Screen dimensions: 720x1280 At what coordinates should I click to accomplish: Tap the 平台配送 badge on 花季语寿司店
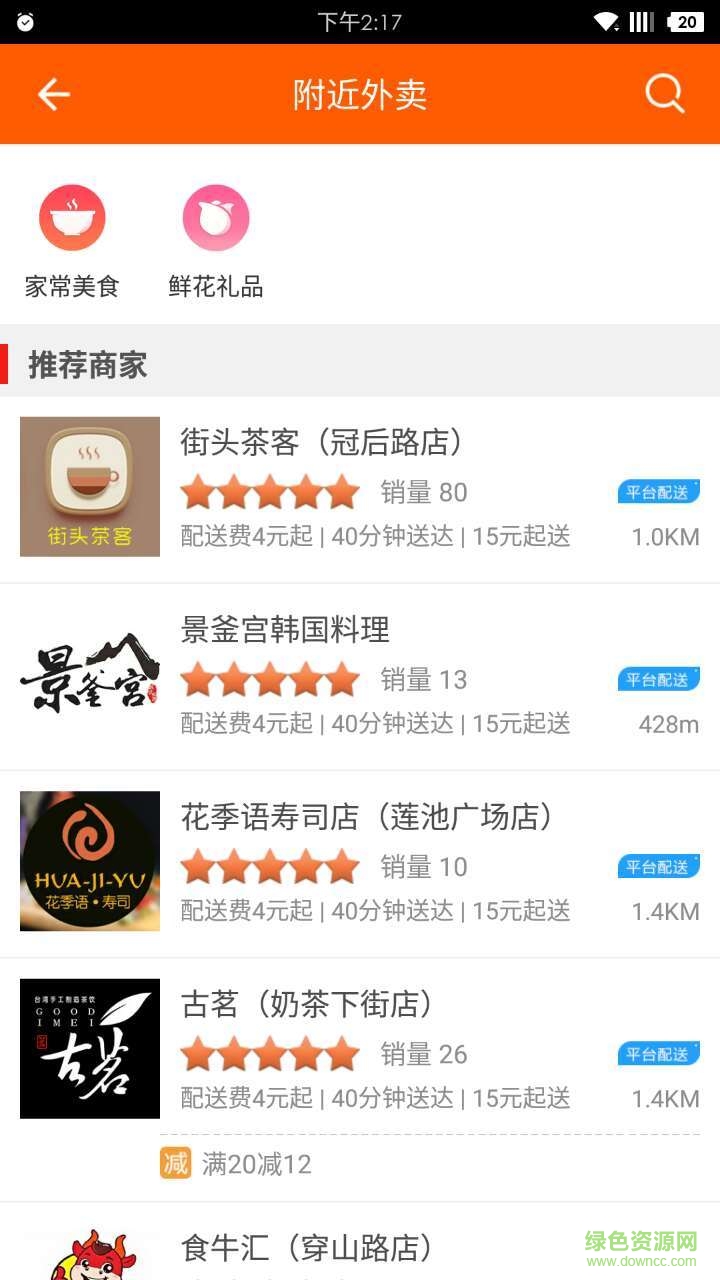[658, 867]
